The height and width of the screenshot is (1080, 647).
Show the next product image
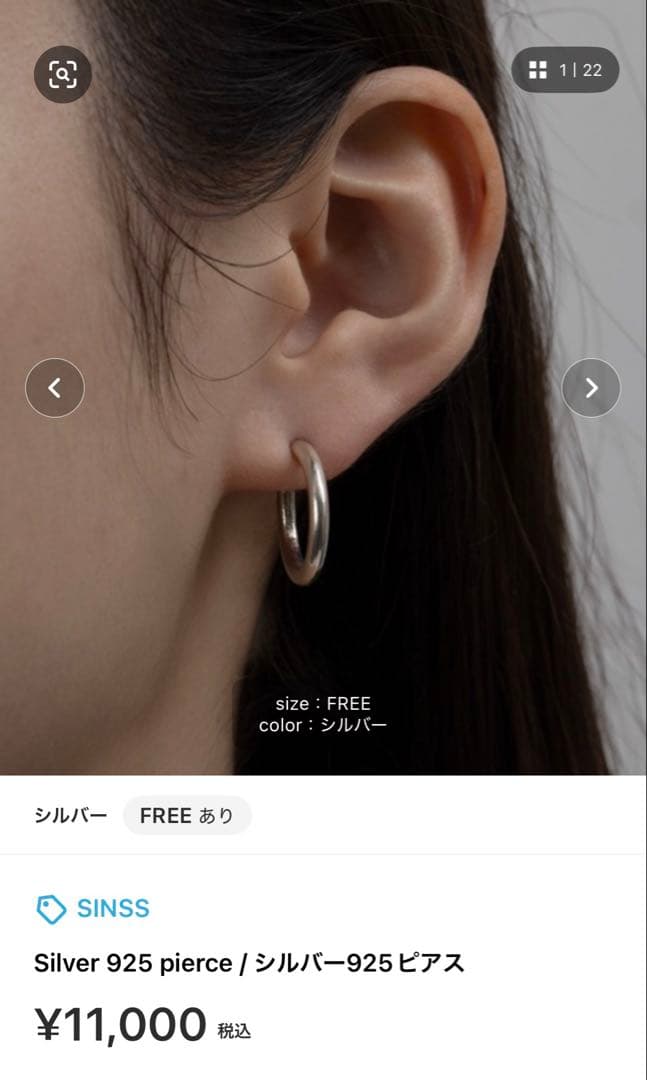(x=591, y=388)
